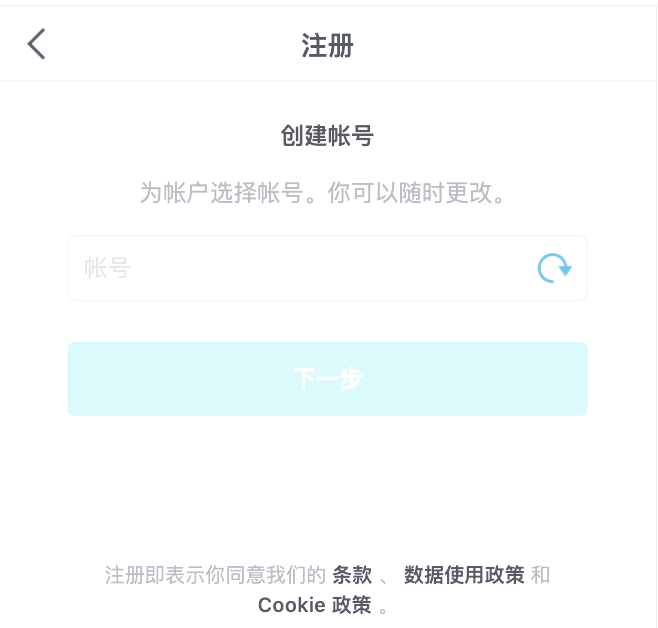This screenshot has width=658, height=628.
Task: Open the Cookie 政策 link
Action: [314, 605]
